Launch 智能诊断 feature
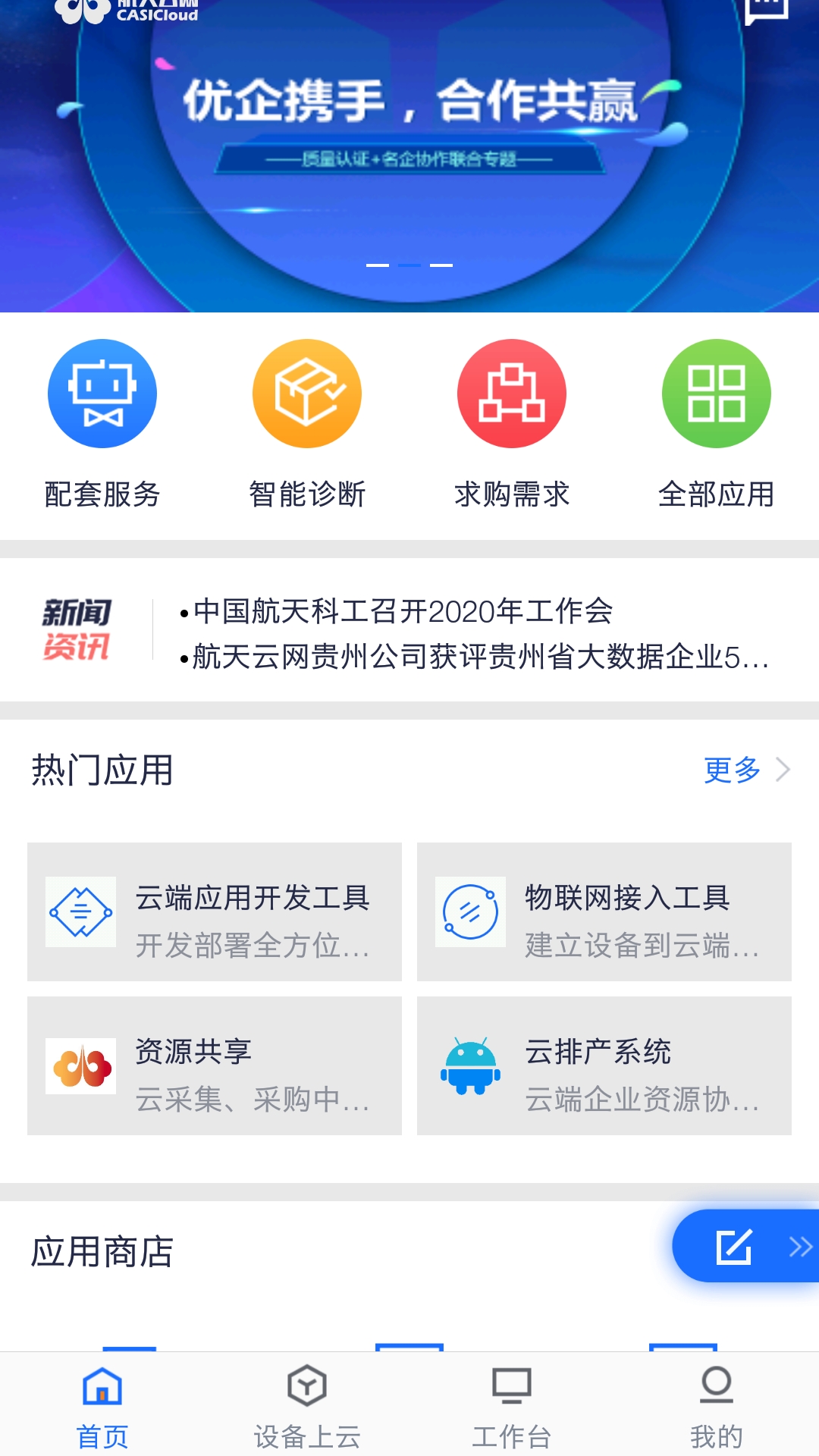Viewport: 819px width, 1456px height. (307, 423)
